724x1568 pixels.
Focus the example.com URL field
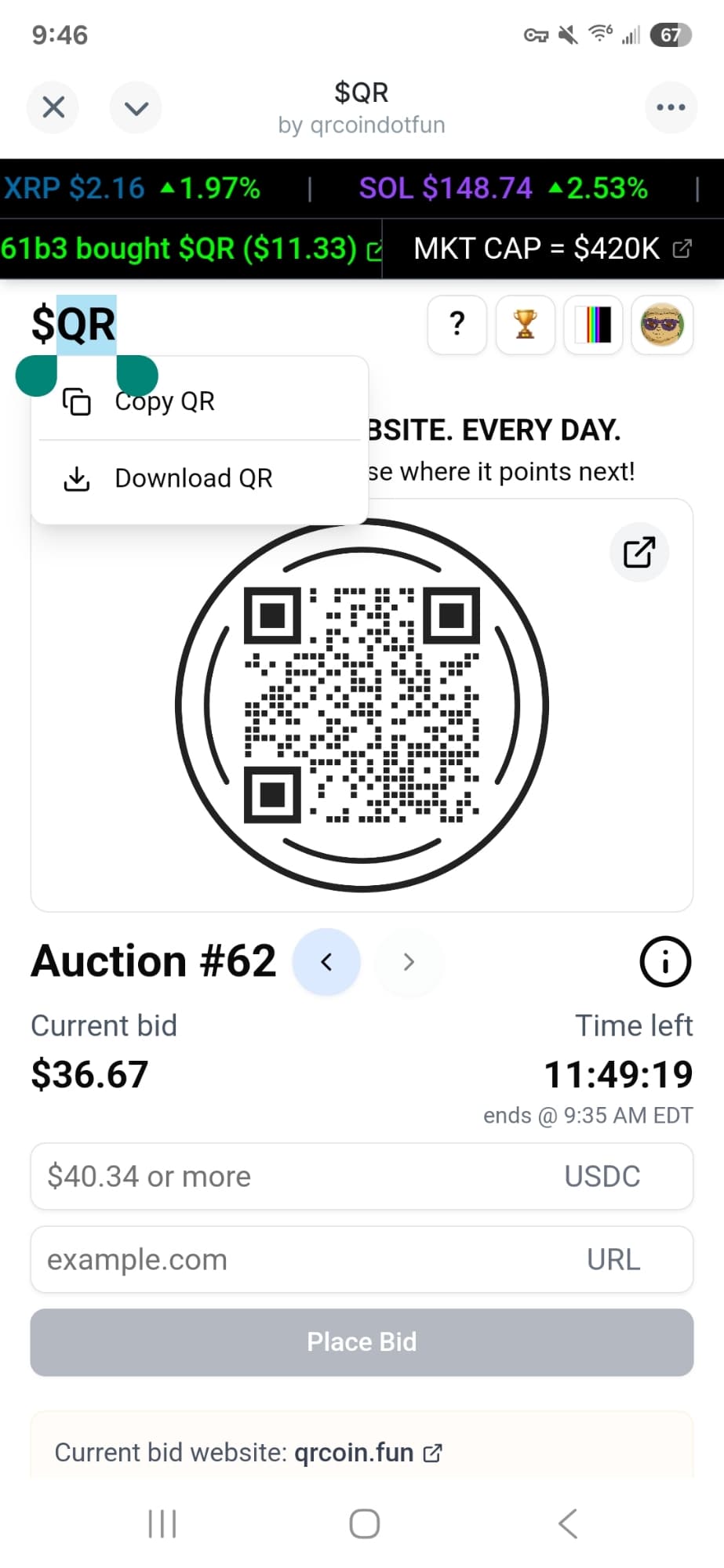(298, 1260)
